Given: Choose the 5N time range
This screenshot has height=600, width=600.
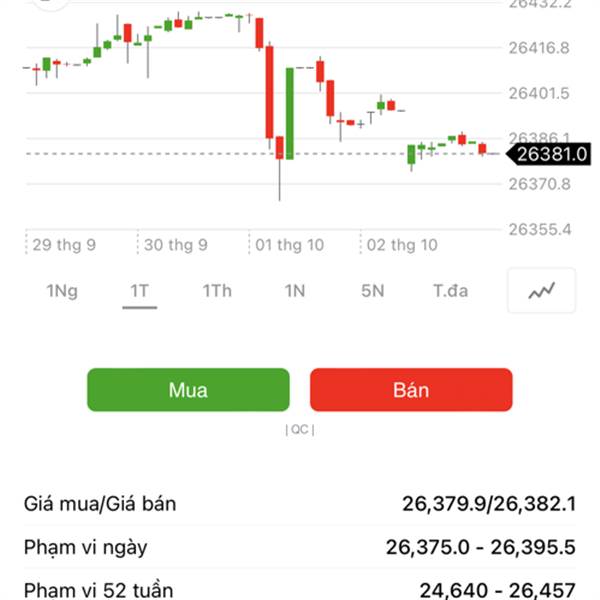Looking at the screenshot, I should tap(372, 291).
